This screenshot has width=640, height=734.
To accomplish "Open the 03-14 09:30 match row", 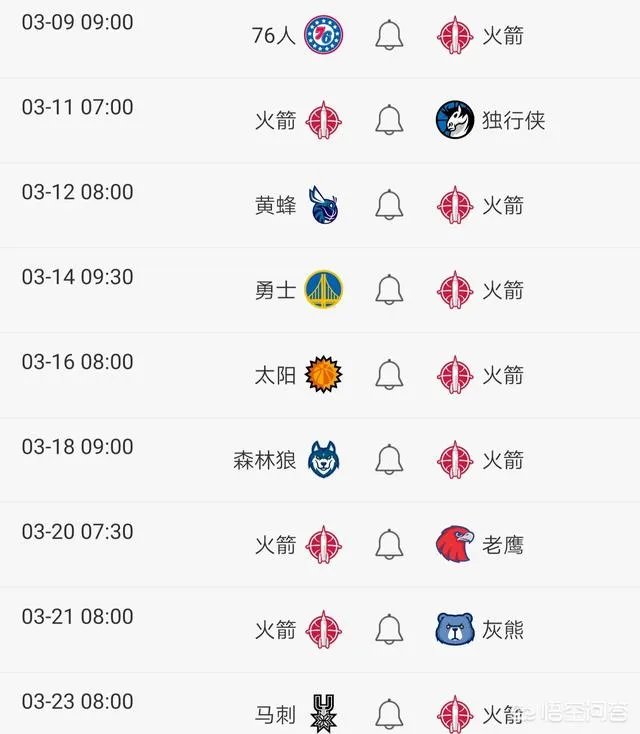I will pos(78,277).
